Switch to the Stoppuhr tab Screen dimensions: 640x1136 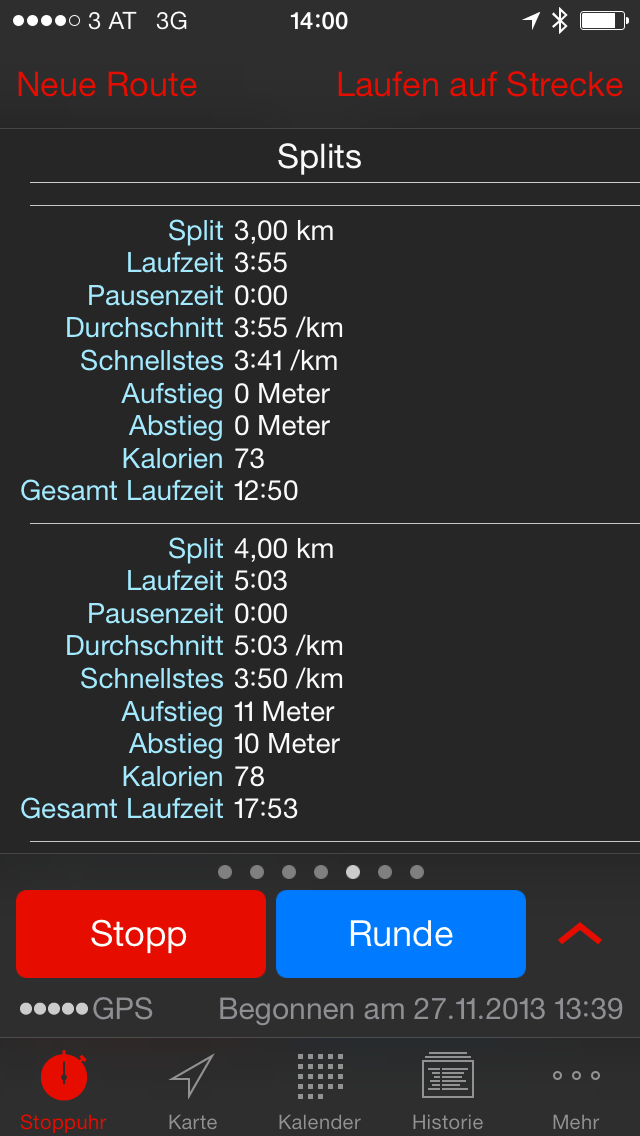(x=63, y=1089)
